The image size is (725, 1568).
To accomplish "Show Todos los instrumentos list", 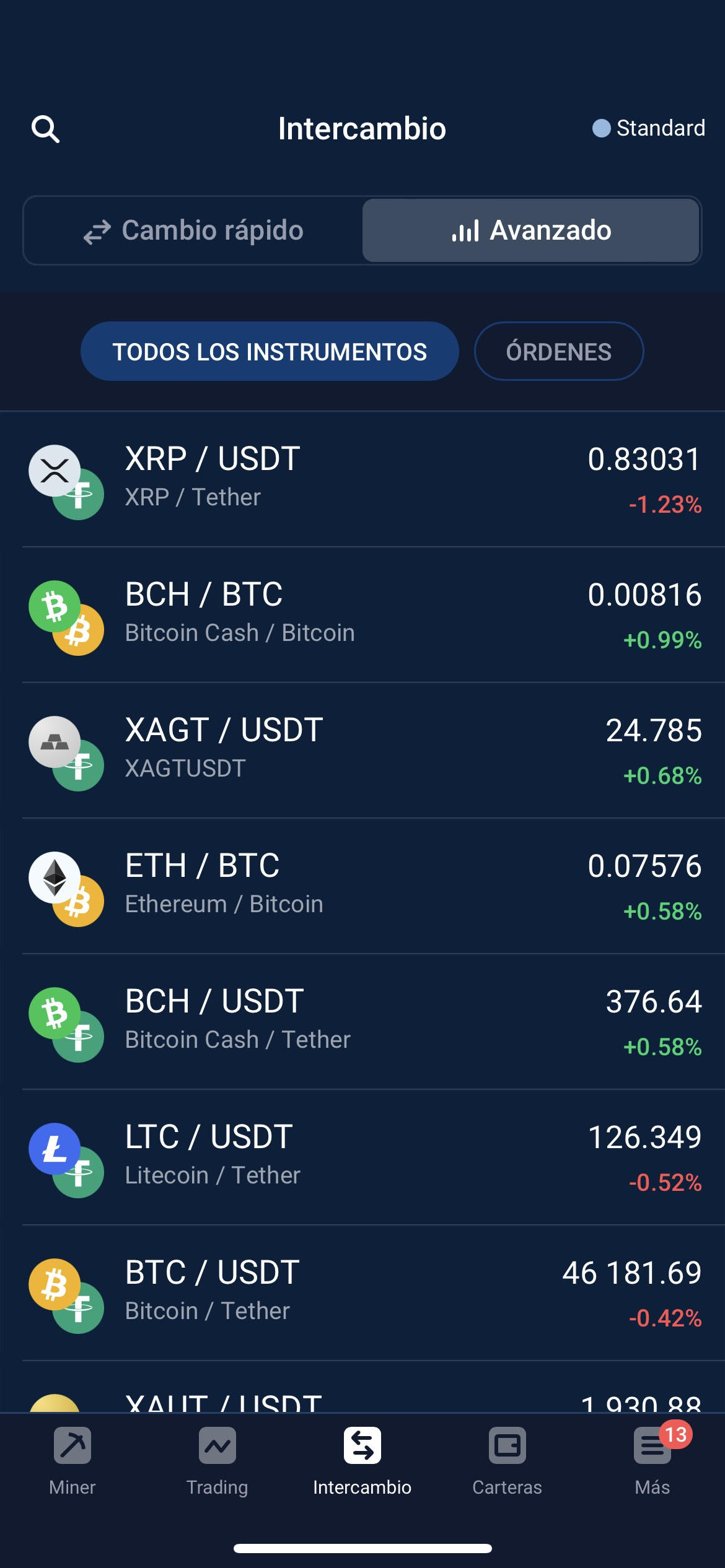I will [x=270, y=351].
